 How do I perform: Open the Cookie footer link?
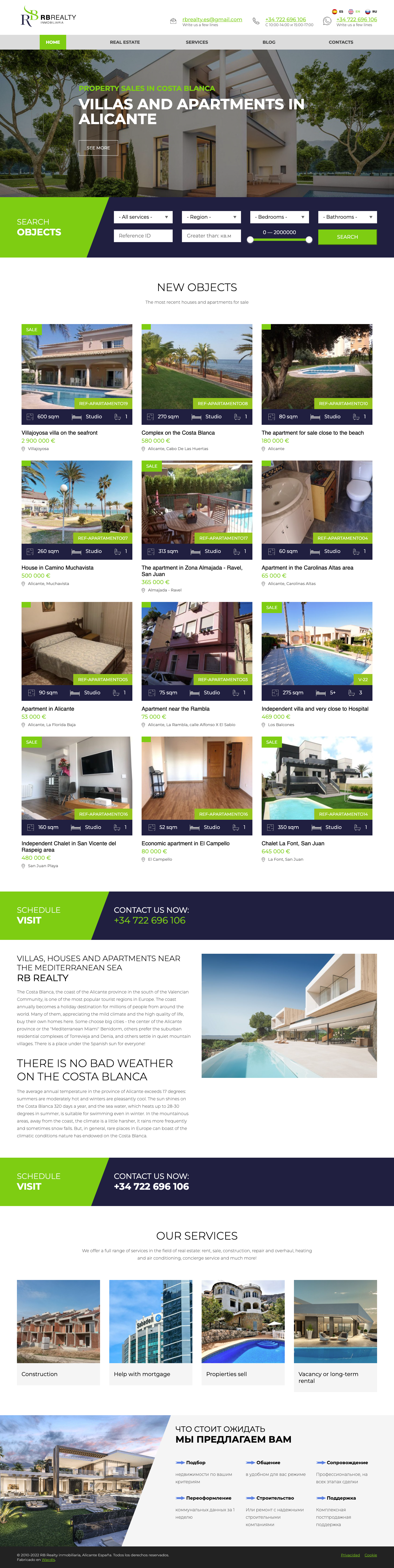[x=370, y=1555]
